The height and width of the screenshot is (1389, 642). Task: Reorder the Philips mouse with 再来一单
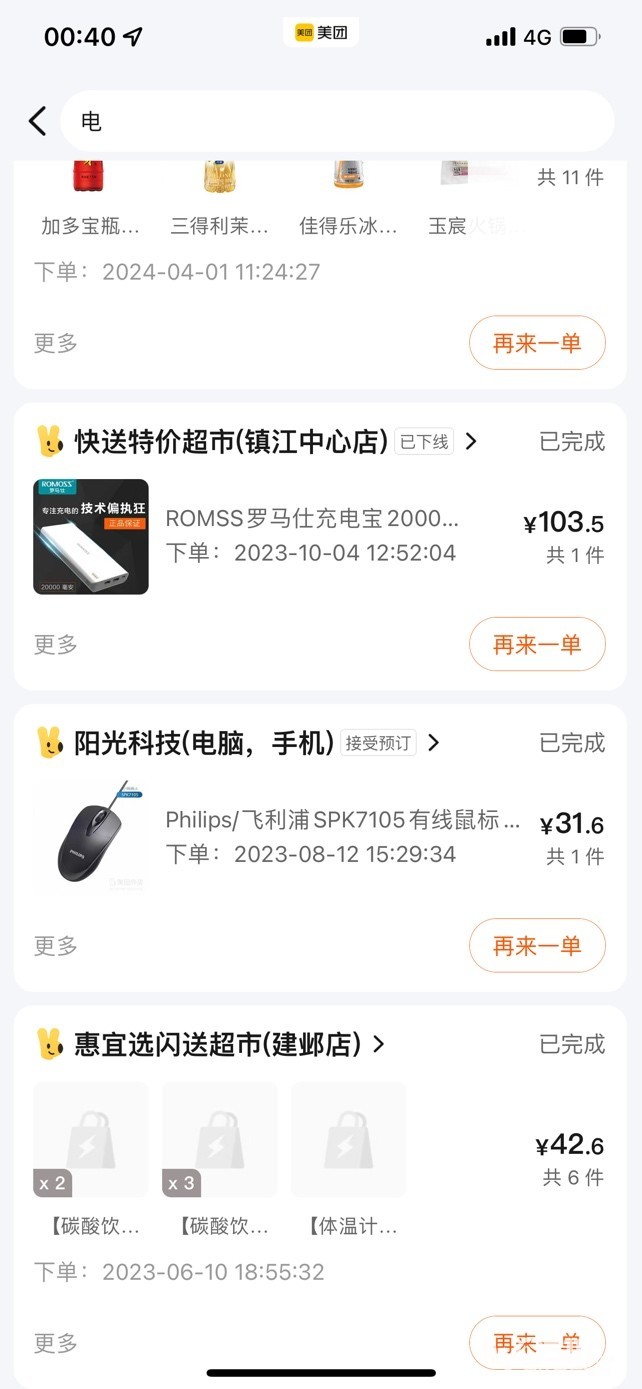[x=537, y=945]
